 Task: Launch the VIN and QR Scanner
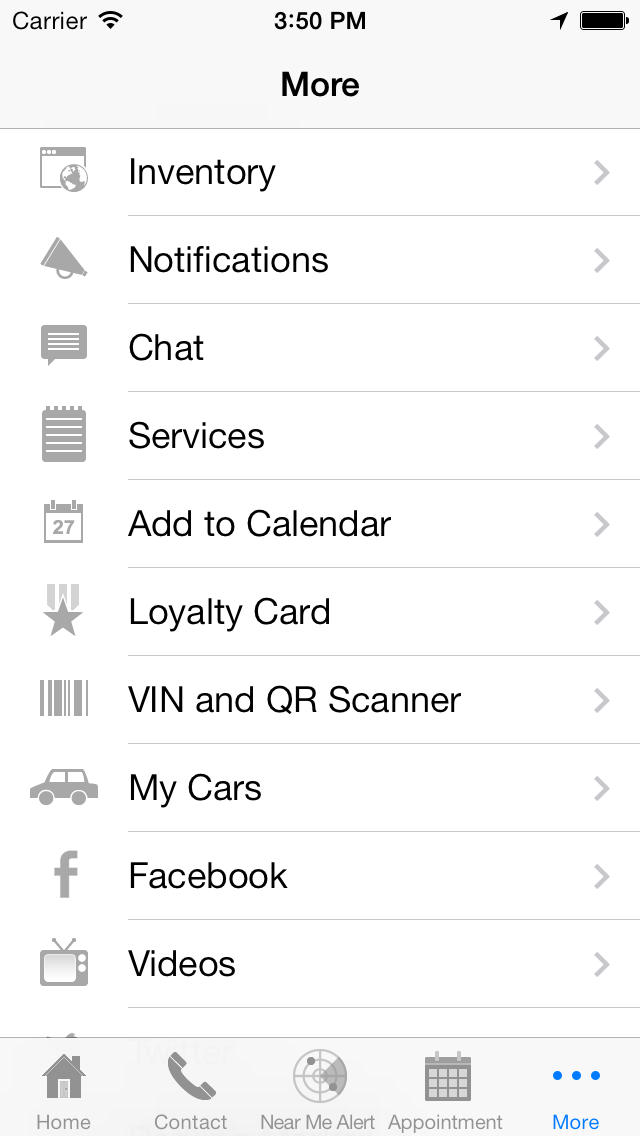[x=320, y=700]
